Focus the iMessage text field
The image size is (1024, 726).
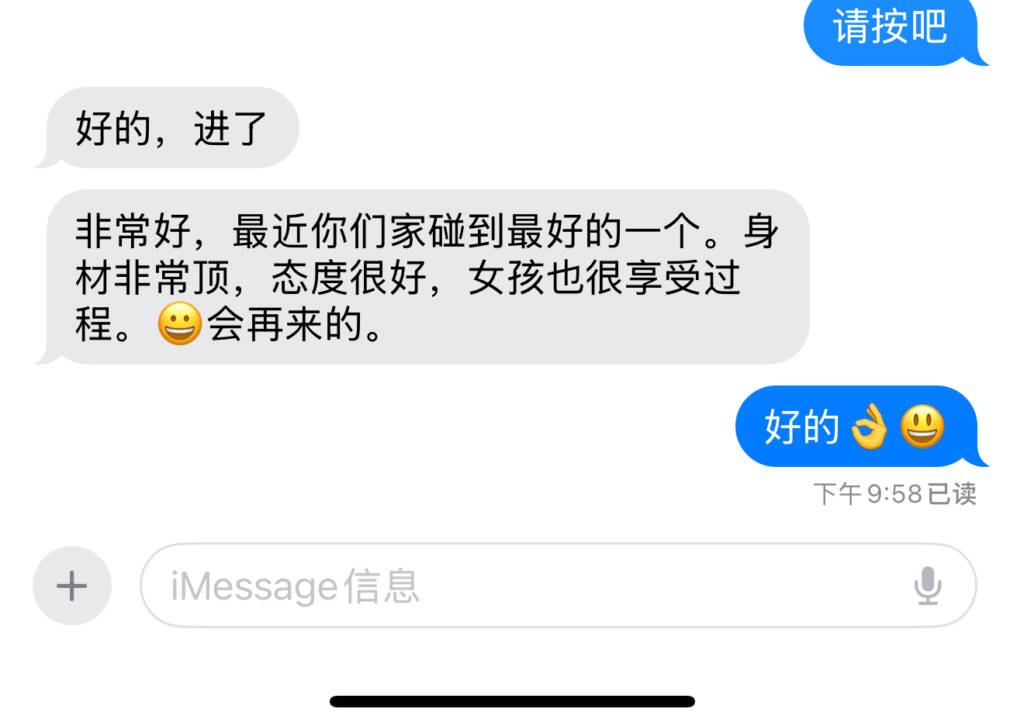(520, 586)
